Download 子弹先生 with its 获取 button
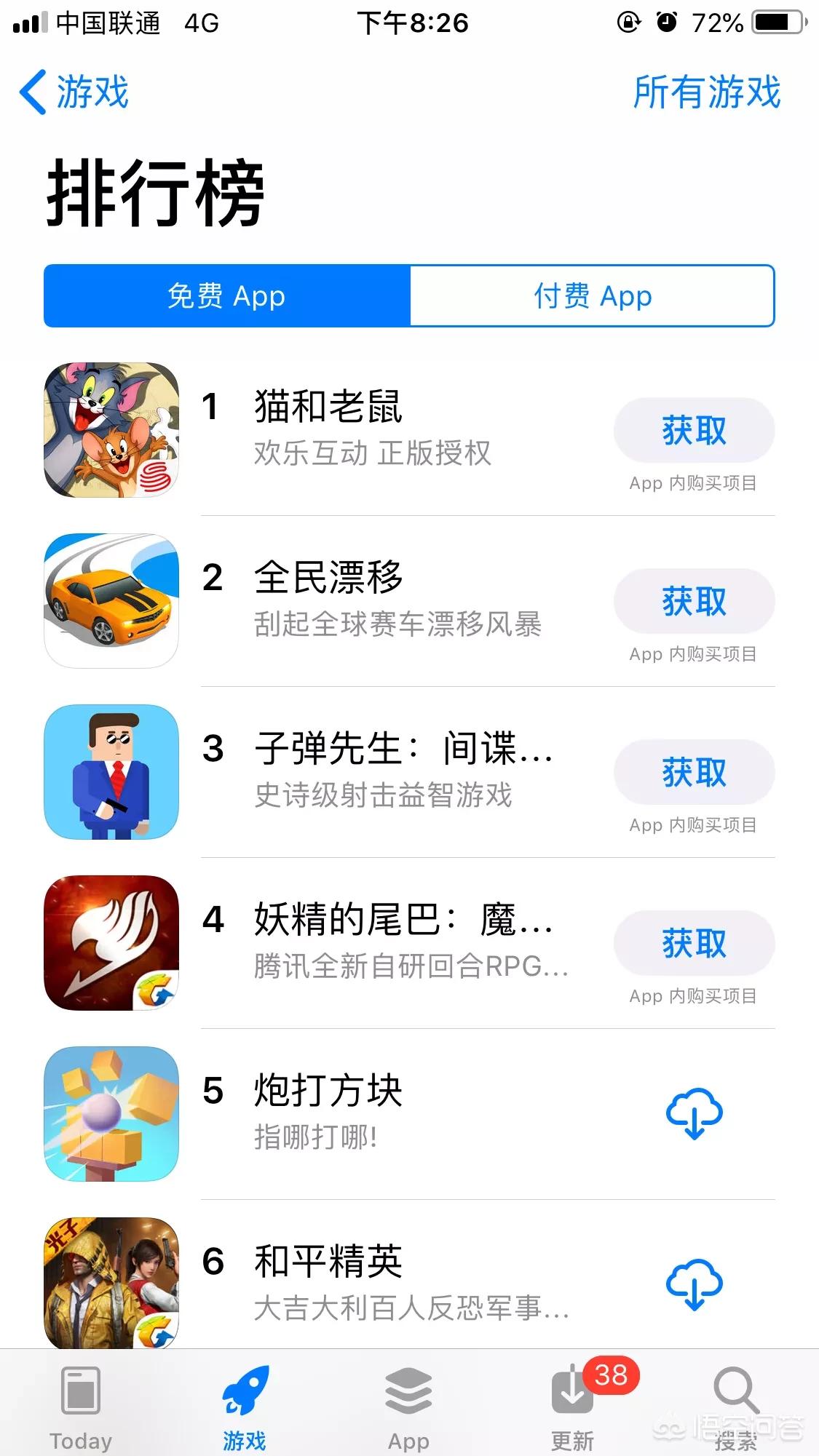 click(x=693, y=773)
